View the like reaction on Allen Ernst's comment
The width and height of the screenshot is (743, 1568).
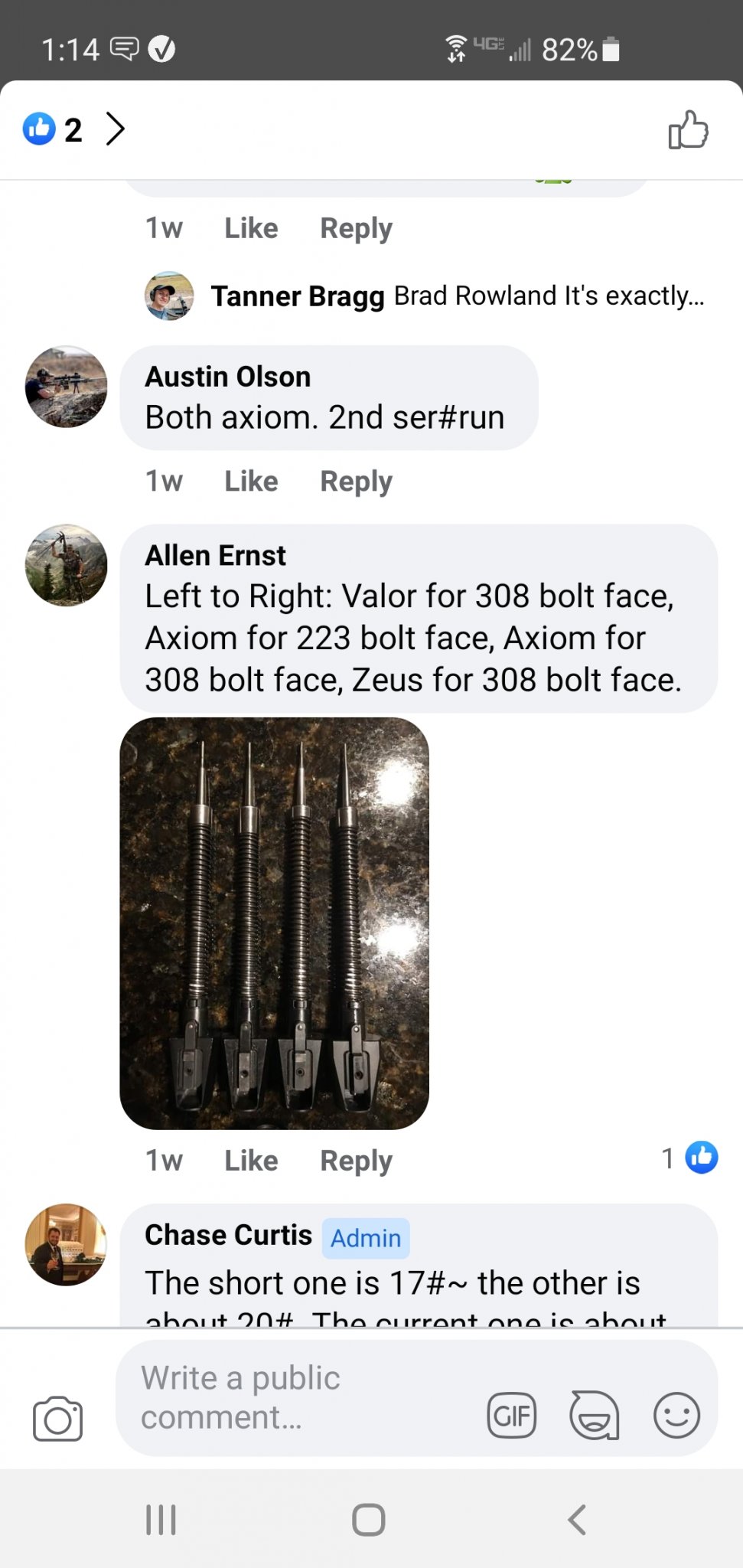(689, 1158)
